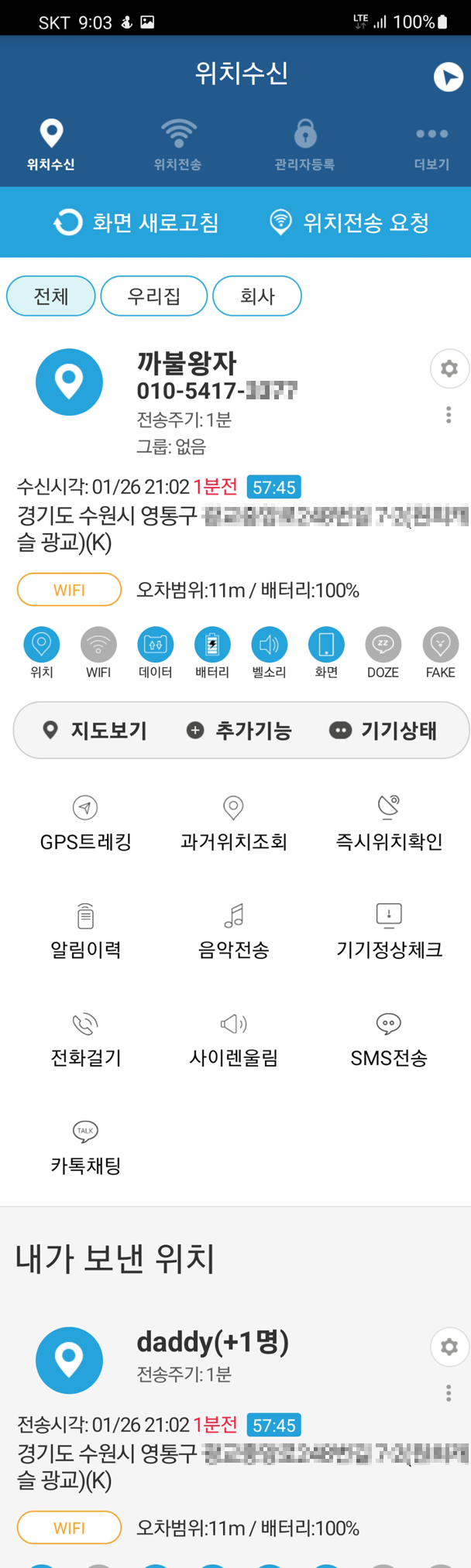This screenshot has height=1568, width=471.
Task: Open the 더보기 tab
Action: 431,144
